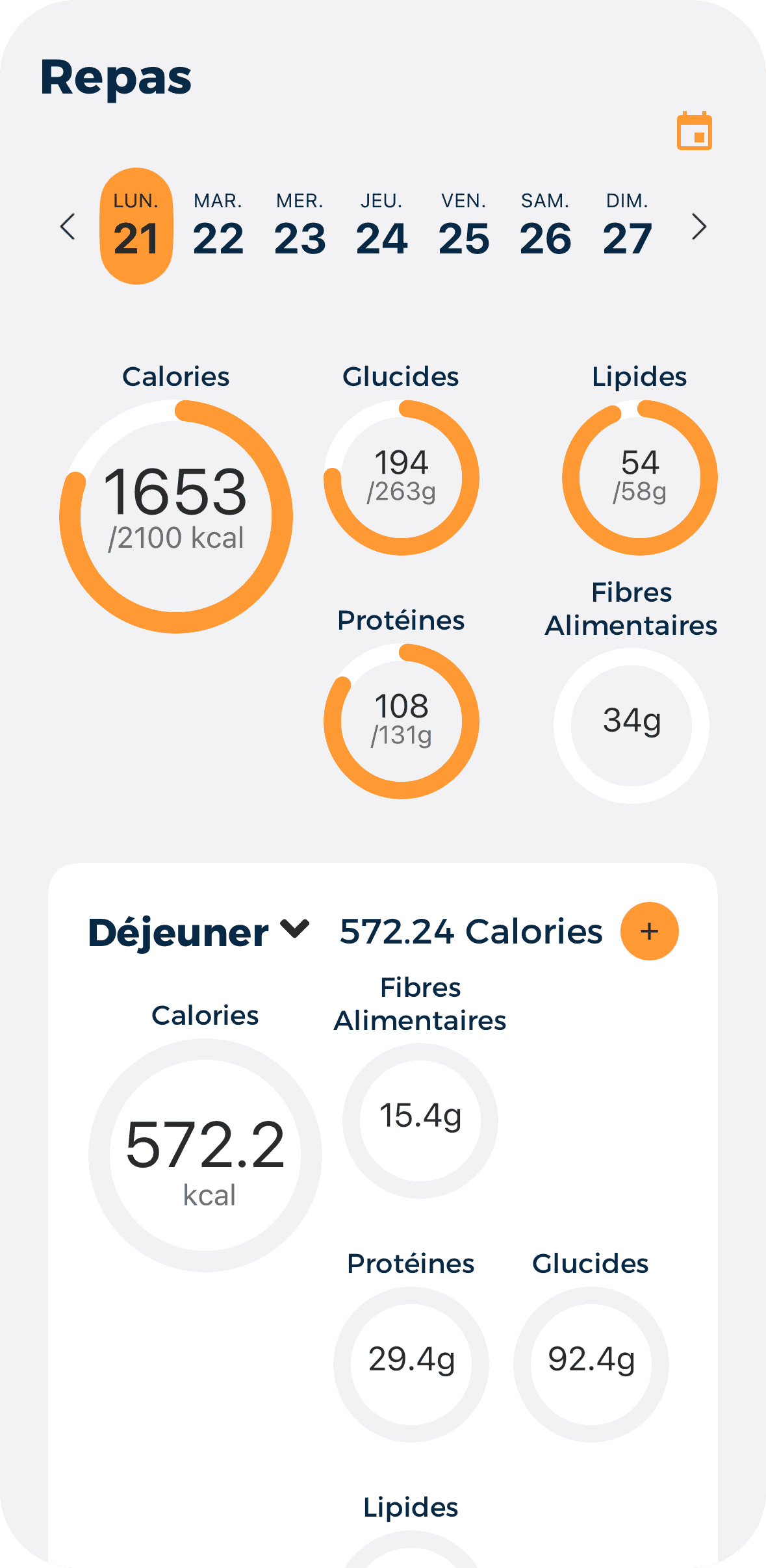The image size is (766, 1568).
Task: Go to the previous week
Action: click(68, 227)
